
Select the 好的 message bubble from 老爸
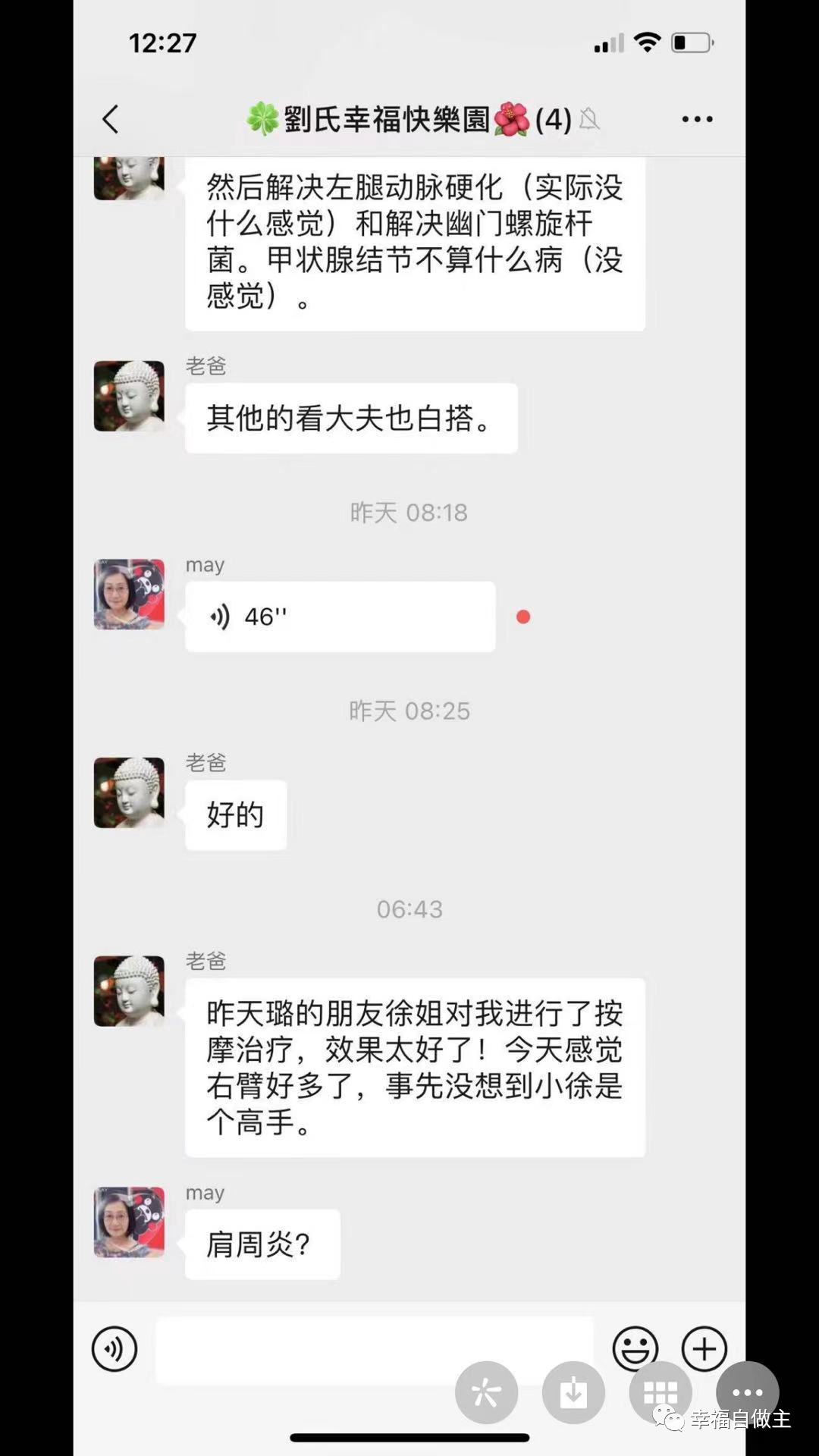(x=235, y=814)
